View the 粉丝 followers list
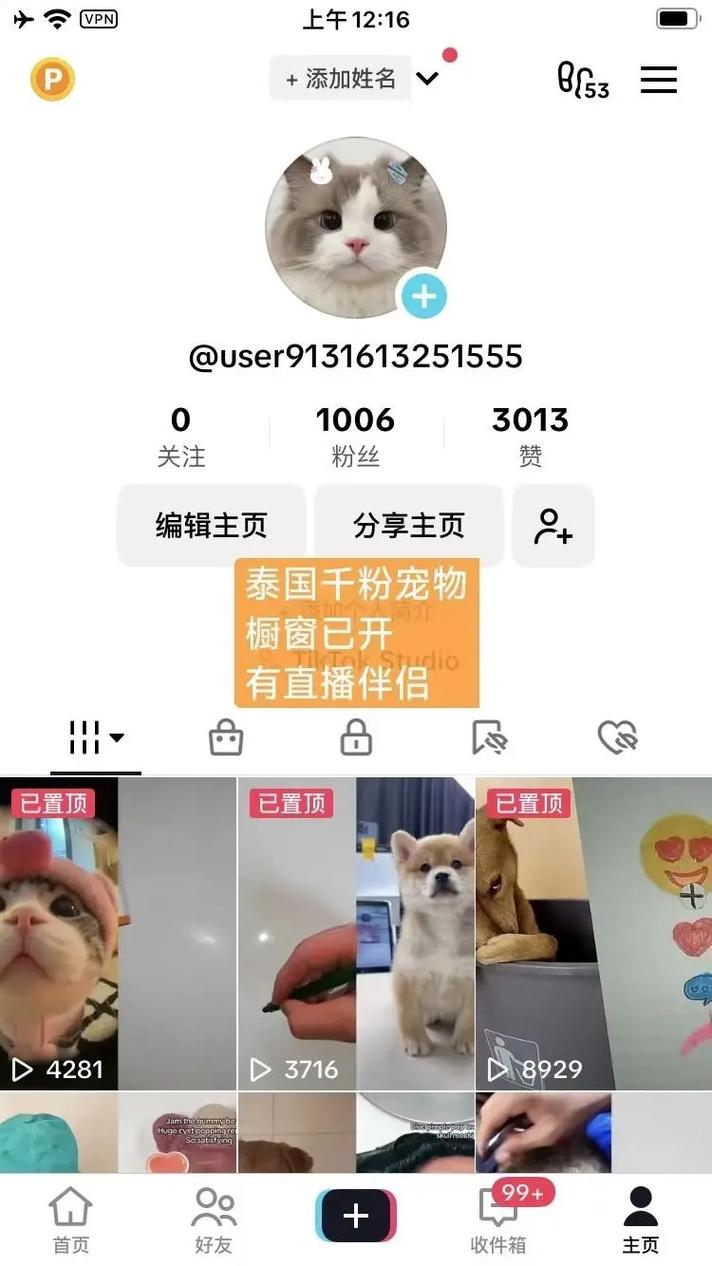The image size is (712, 1266). (355, 437)
